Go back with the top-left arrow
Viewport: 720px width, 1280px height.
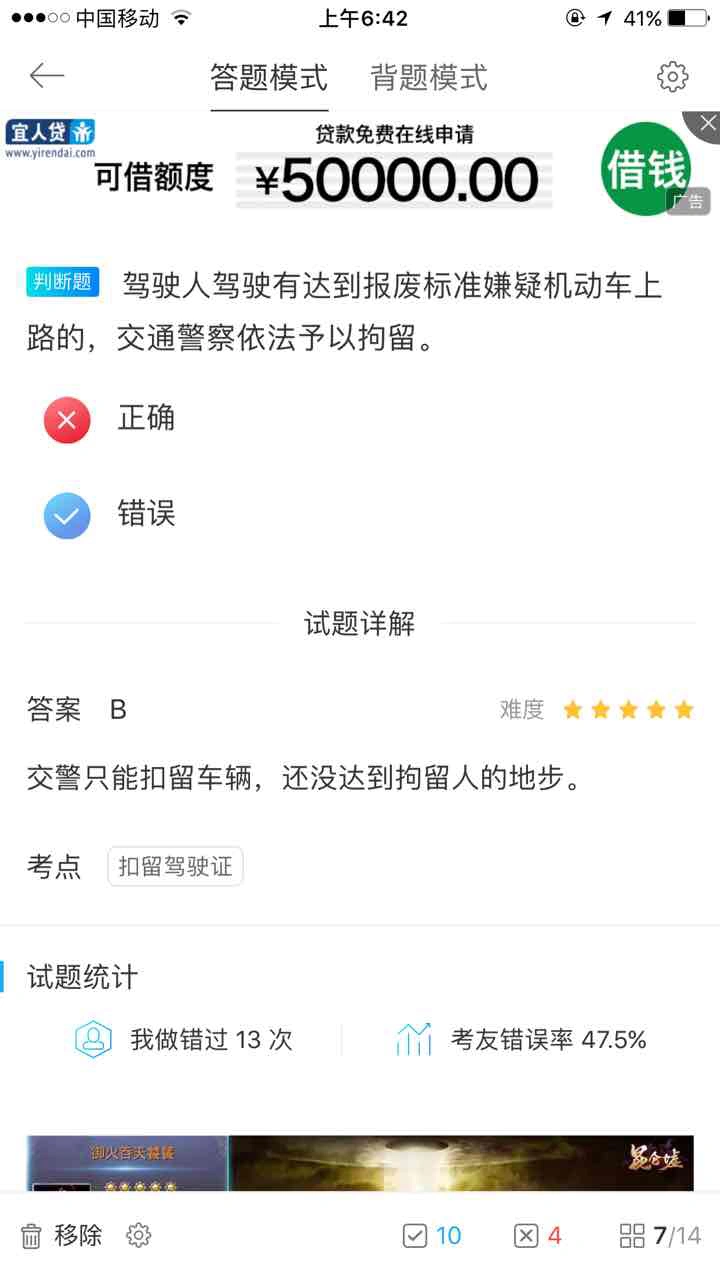tap(46, 76)
